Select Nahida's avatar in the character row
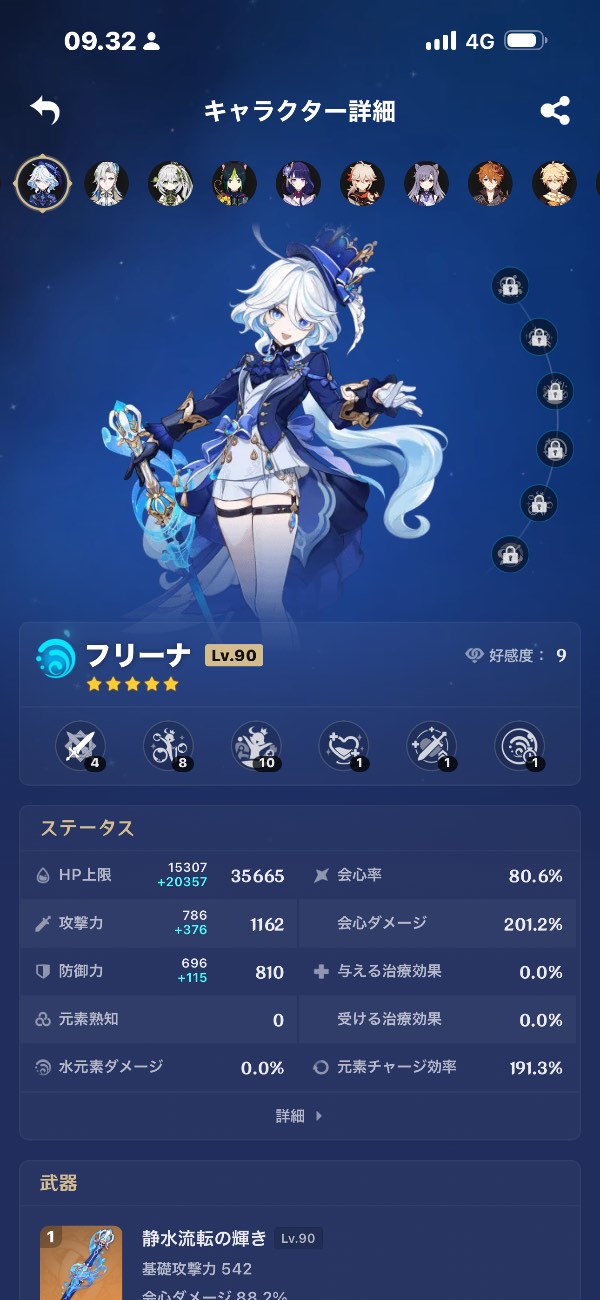The height and width of the screenshot is (1300, 600). 170,184
